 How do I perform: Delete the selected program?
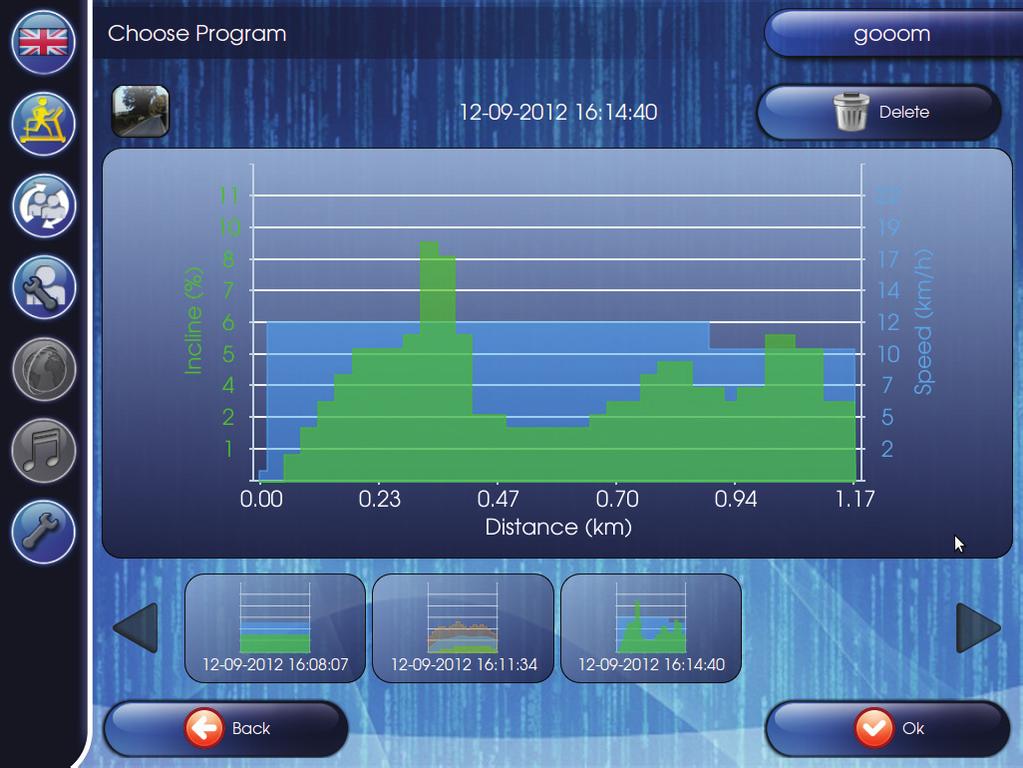[x=878, y=112]
